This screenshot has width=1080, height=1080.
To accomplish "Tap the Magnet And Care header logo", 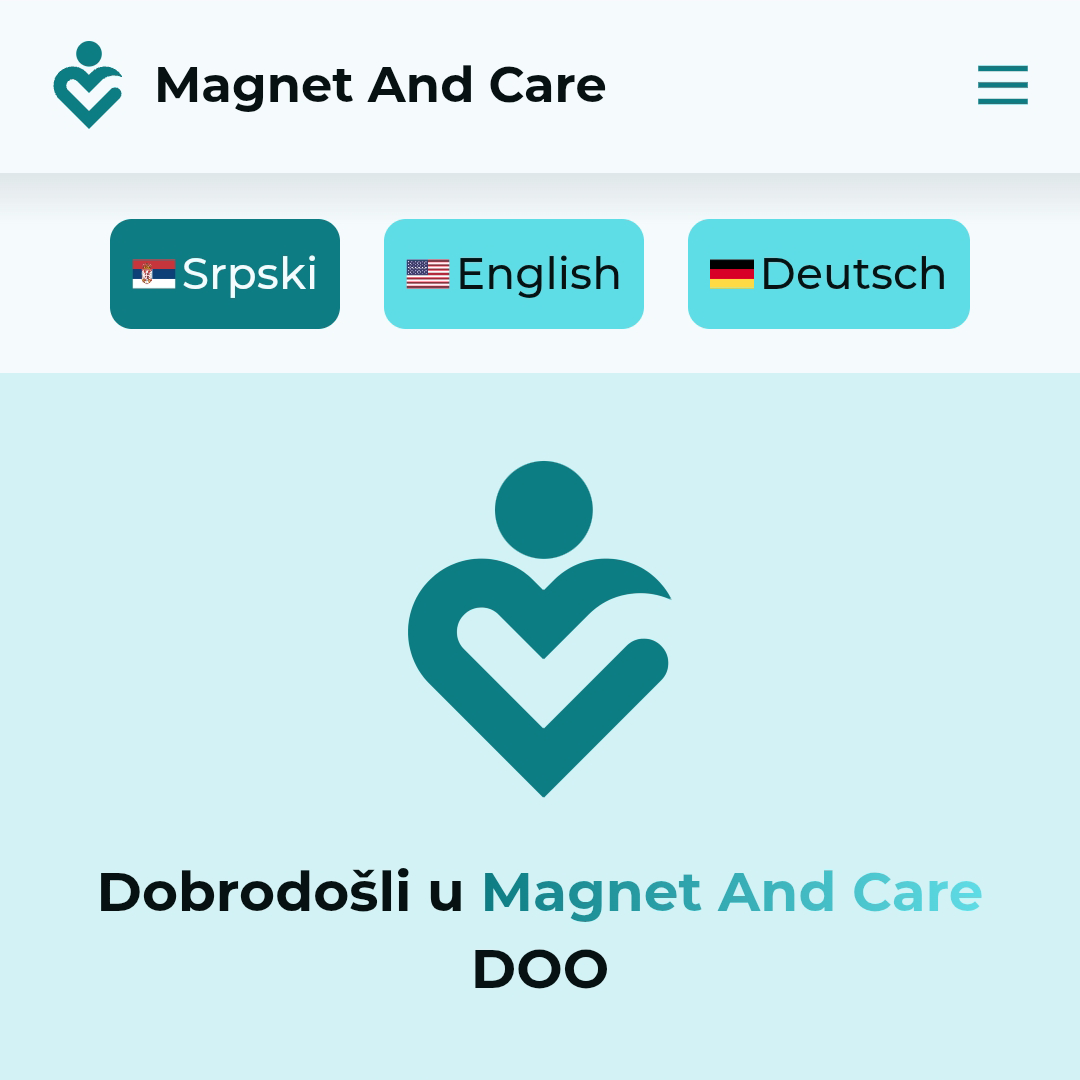I will click(x=88, y=85).
